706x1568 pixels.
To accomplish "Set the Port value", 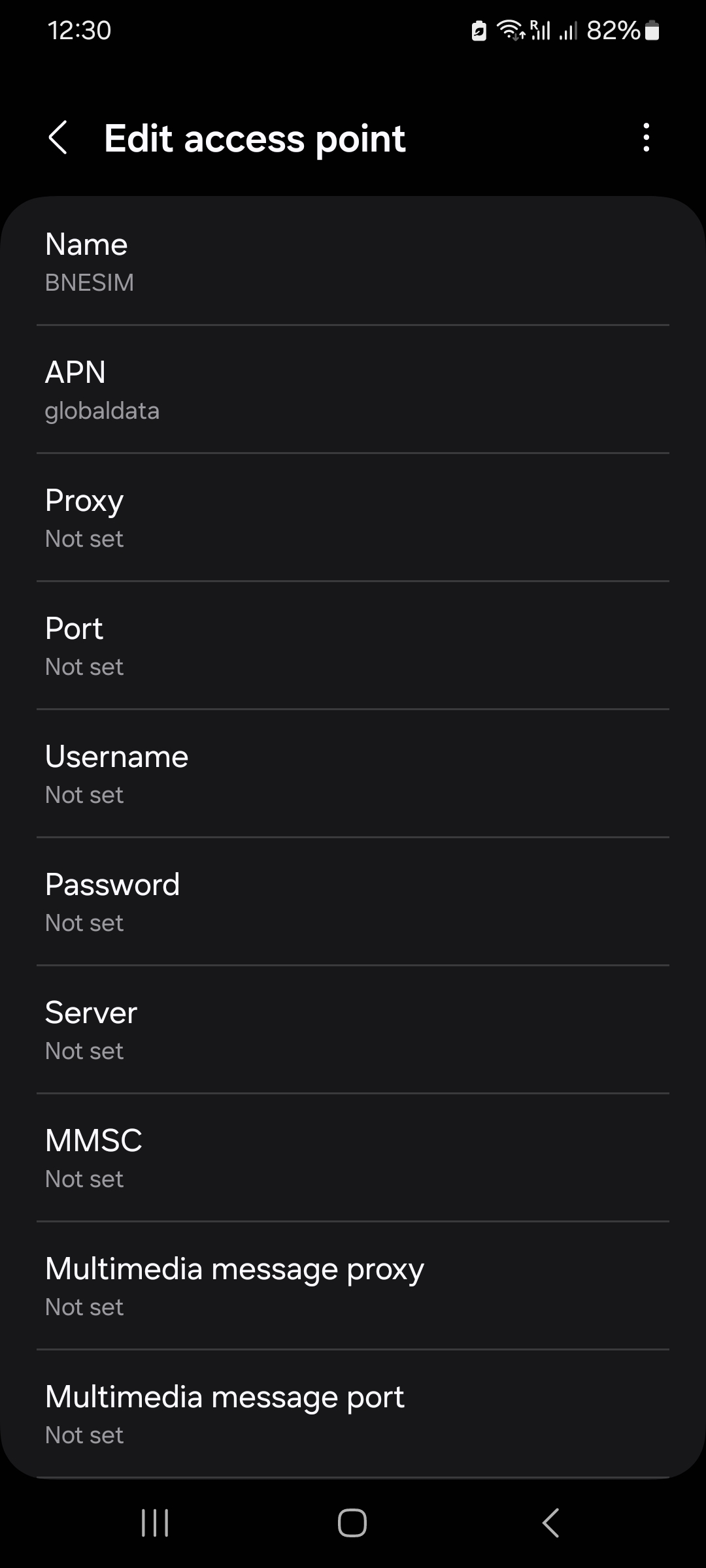I will point(353,645).
